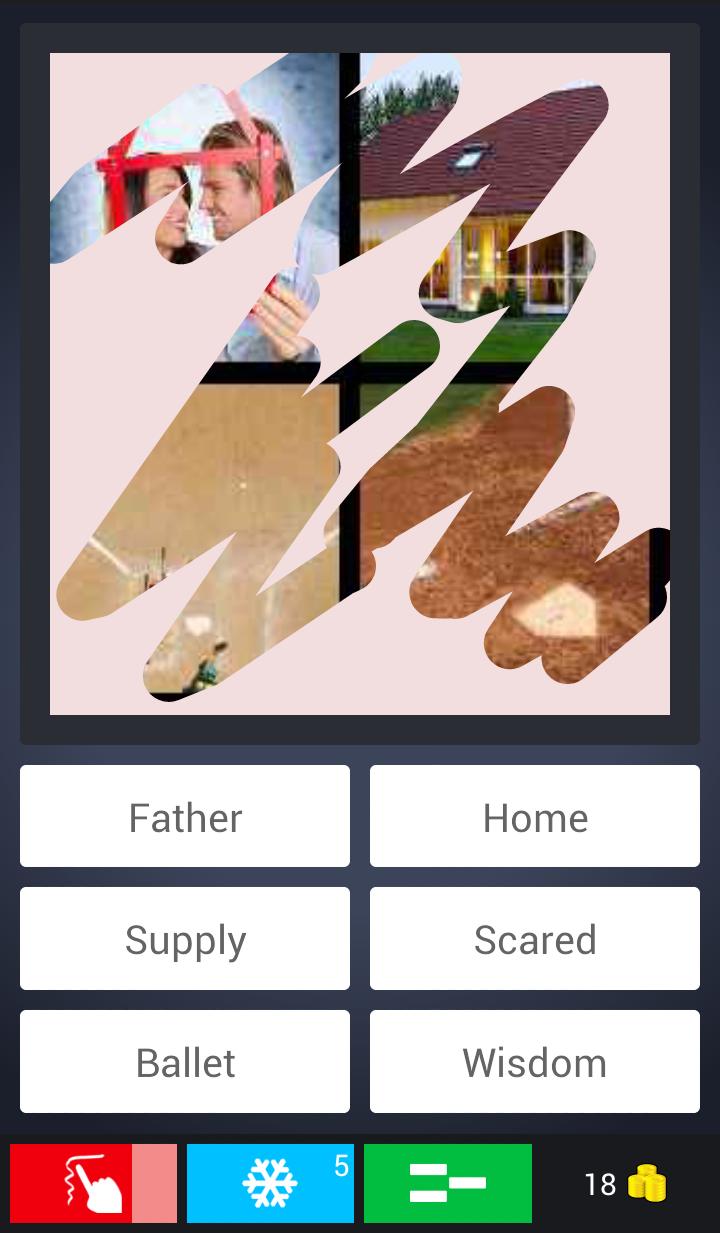Choose the Ballet answer
Screen dimensions: 720x1233
tap(185, 1061)
